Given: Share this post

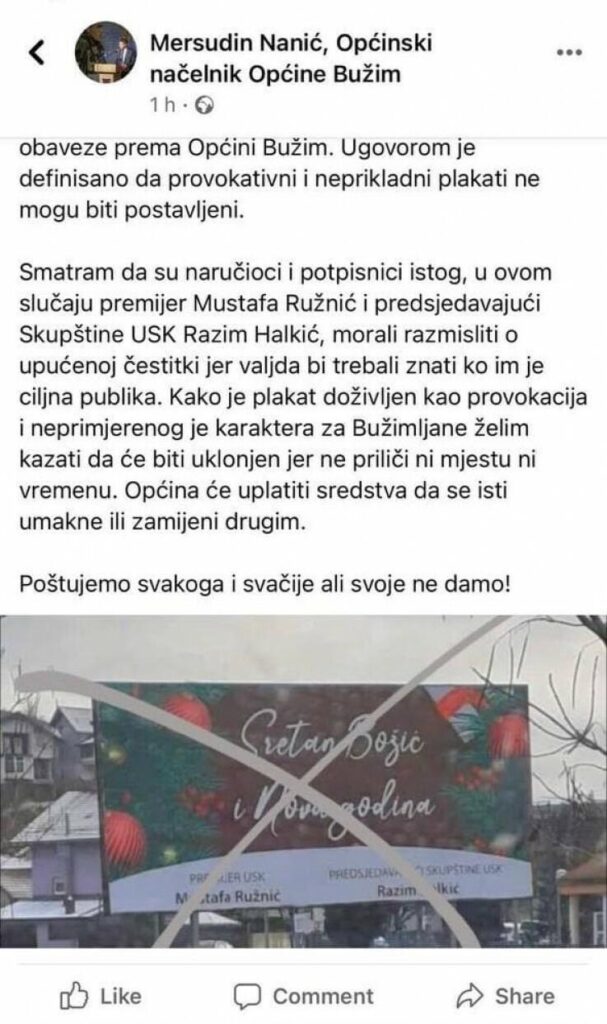Looking at the screenshot, I should coord(504,995).
